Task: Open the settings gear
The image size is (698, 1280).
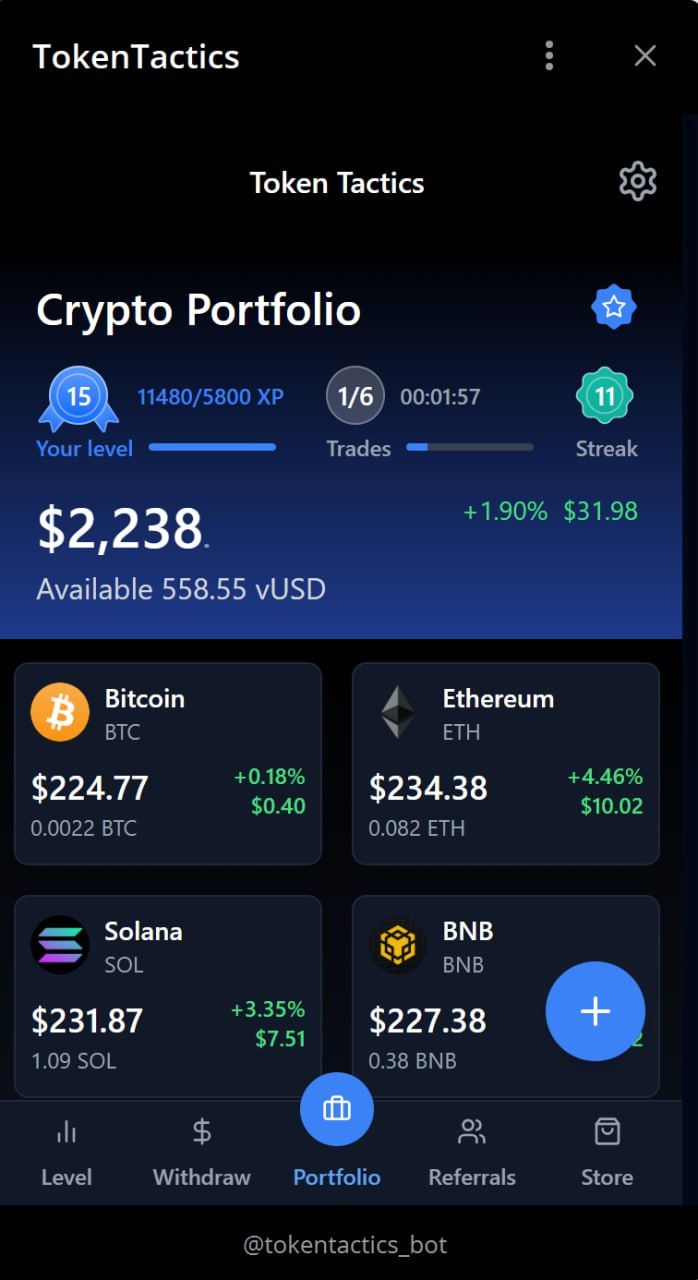Action: [637, 182]
